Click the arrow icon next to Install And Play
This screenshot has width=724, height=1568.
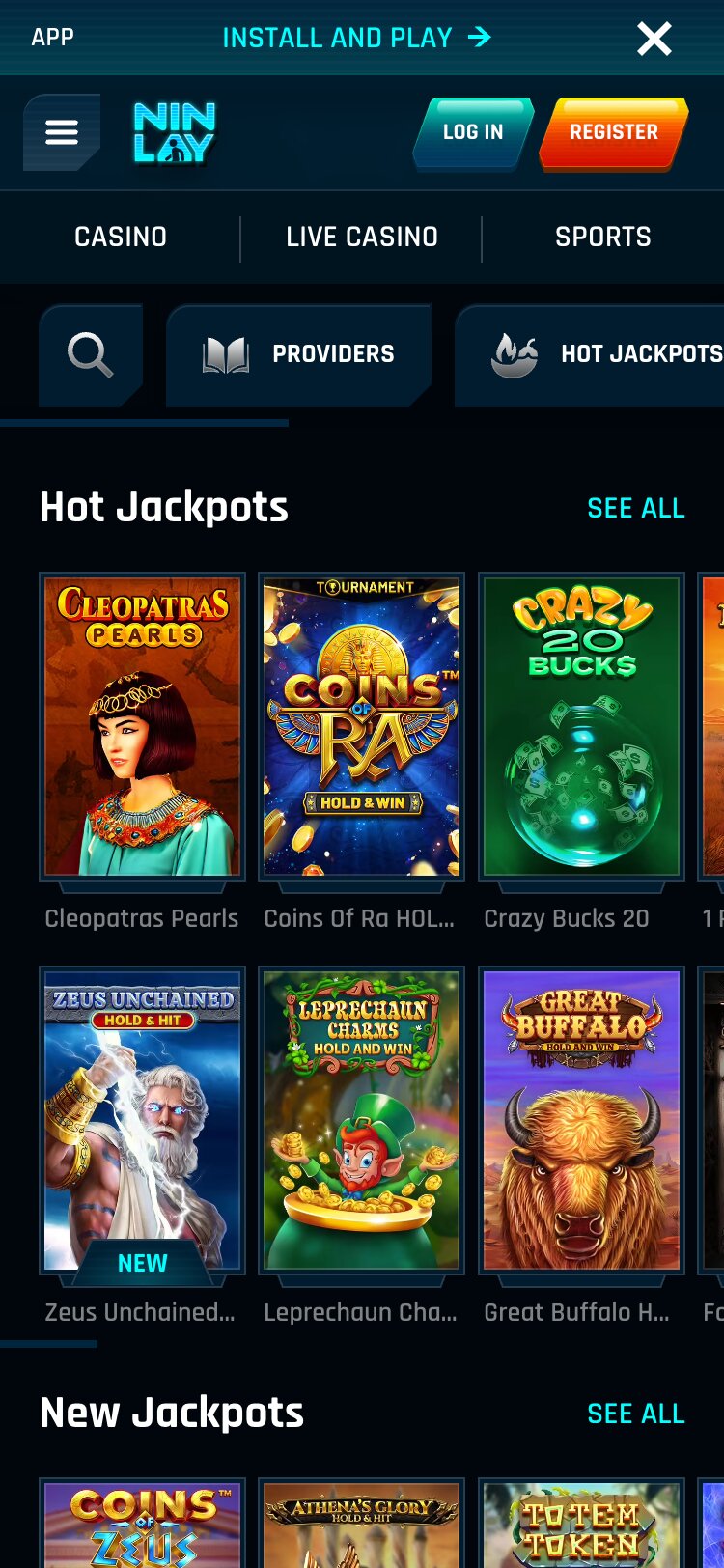(x=480, y=39)
